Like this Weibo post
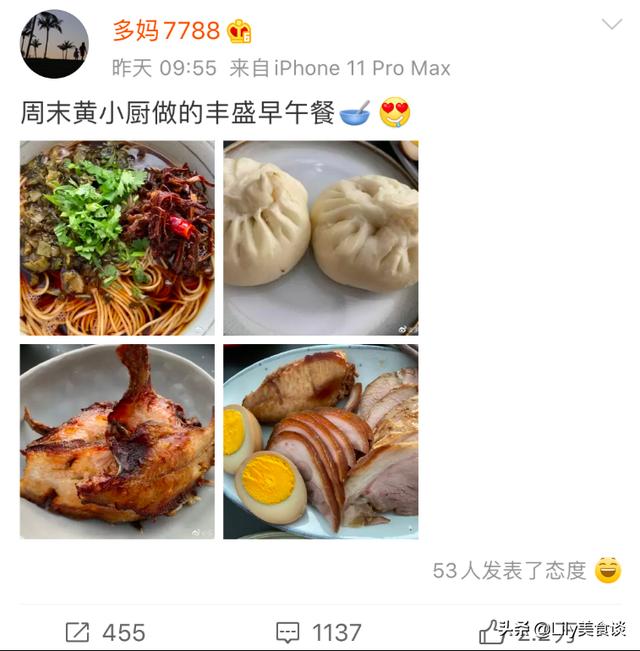Viewport: 640px width, 651px height. (494, 632)
